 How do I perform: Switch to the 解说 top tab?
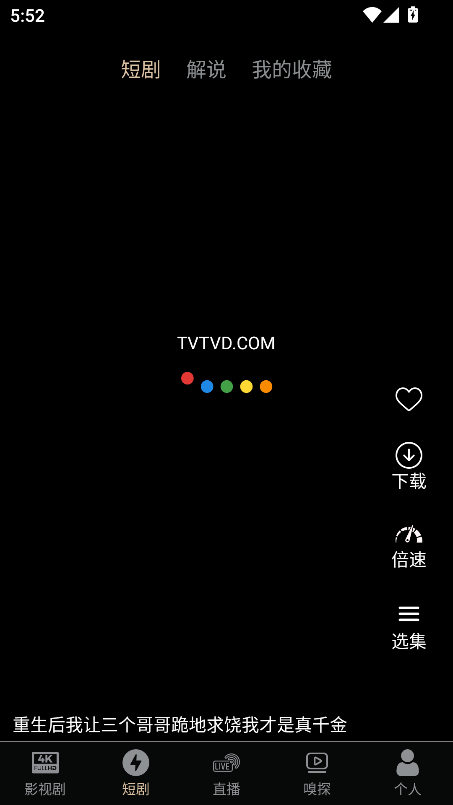pos(206,70)
